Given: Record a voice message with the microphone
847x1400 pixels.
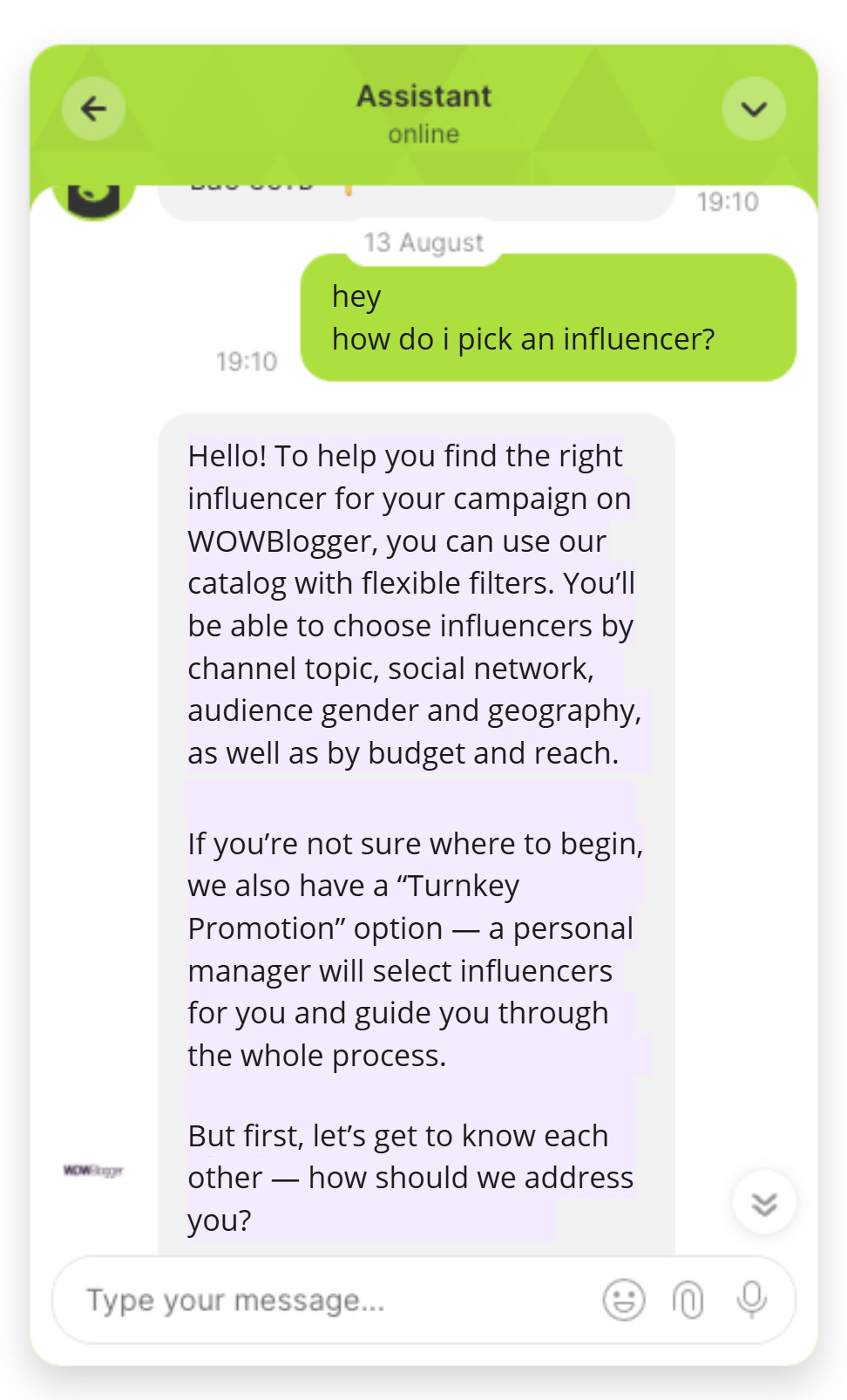Looking at the screenshot, I should 751,1300.
